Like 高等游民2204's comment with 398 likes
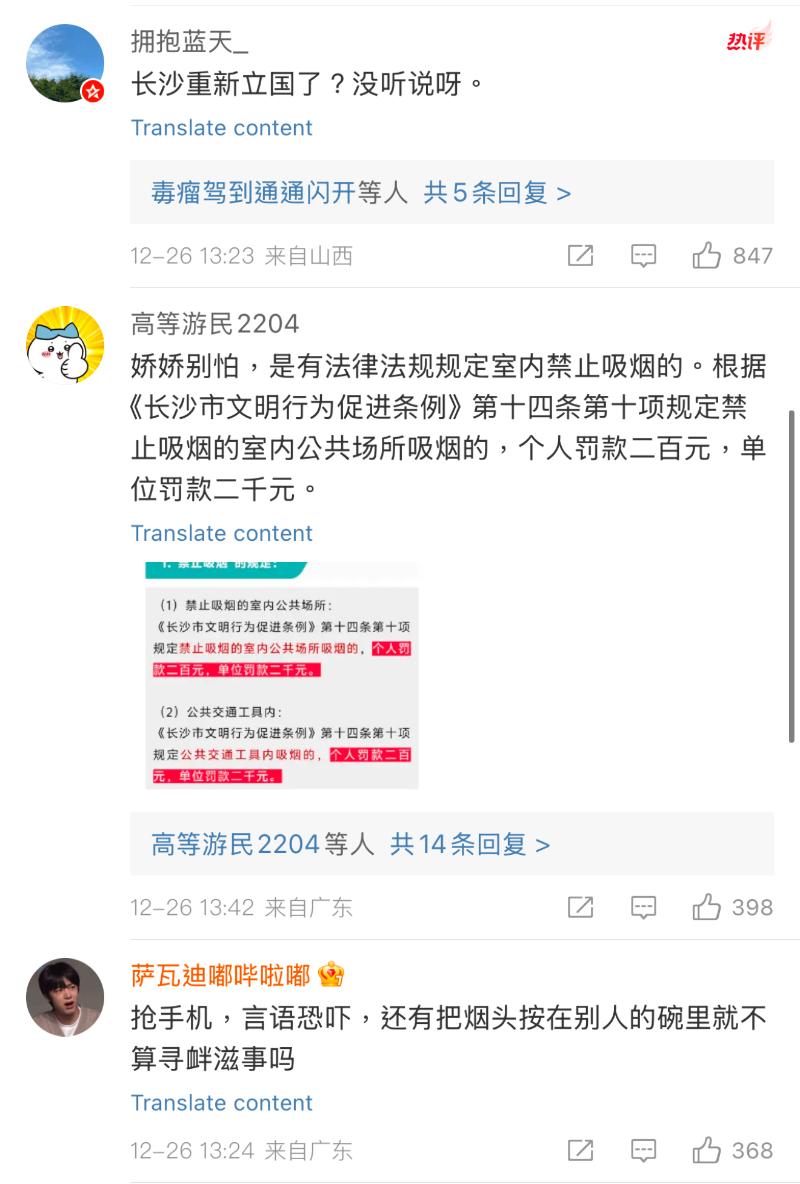This screenshot has height=1184, width=800. tap(708, 908)
